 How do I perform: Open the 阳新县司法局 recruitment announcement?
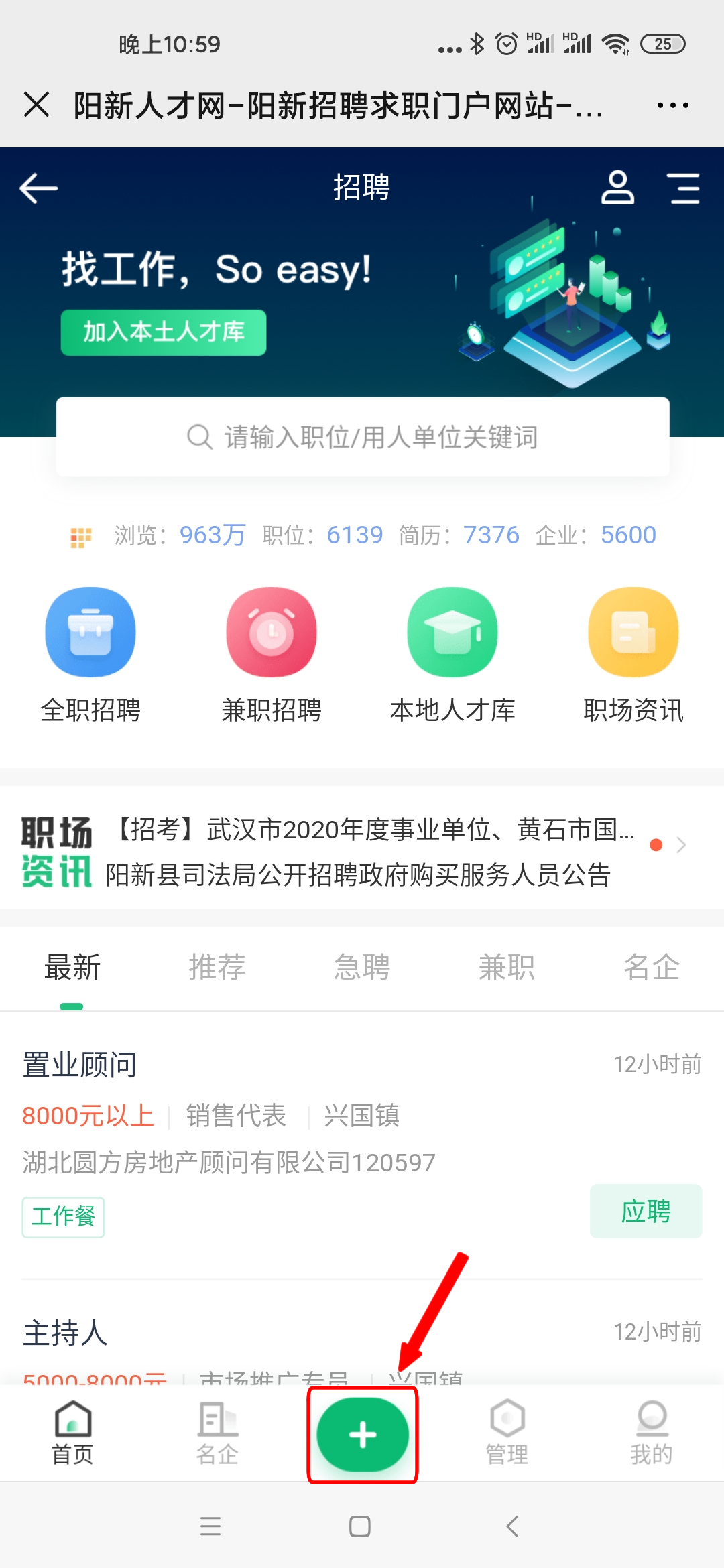358,875
